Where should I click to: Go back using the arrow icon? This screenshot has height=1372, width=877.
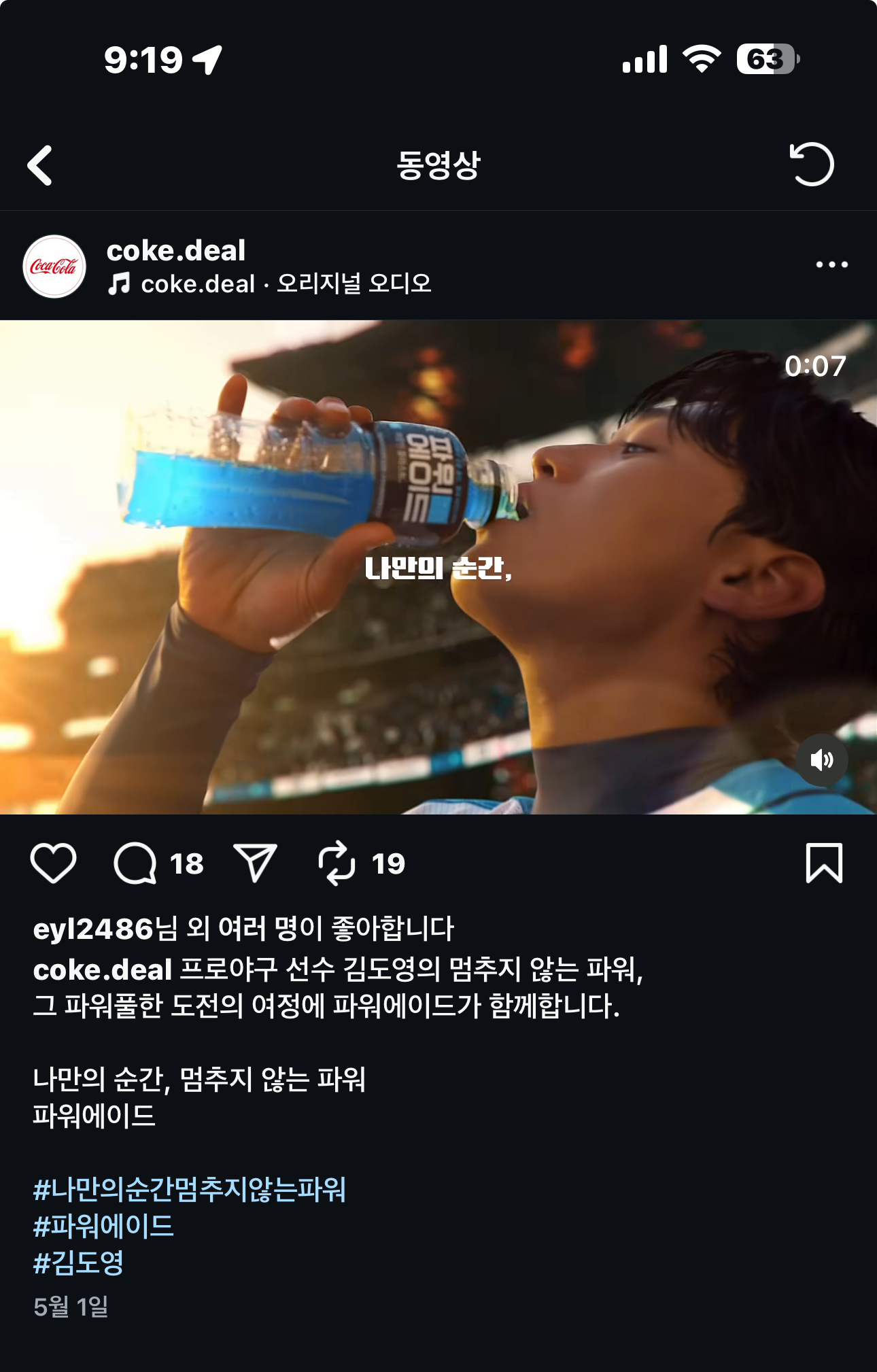click(x=40, y=165)
